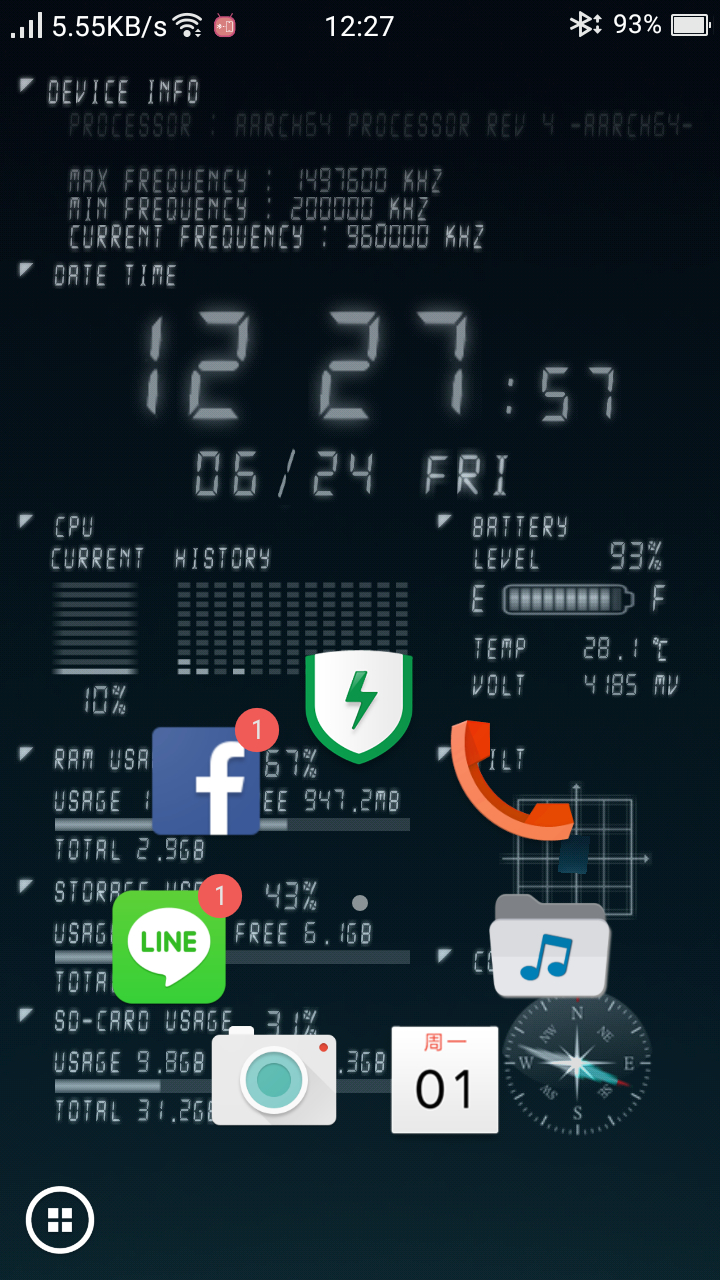Open the phone dialer app

coord(510,780)
